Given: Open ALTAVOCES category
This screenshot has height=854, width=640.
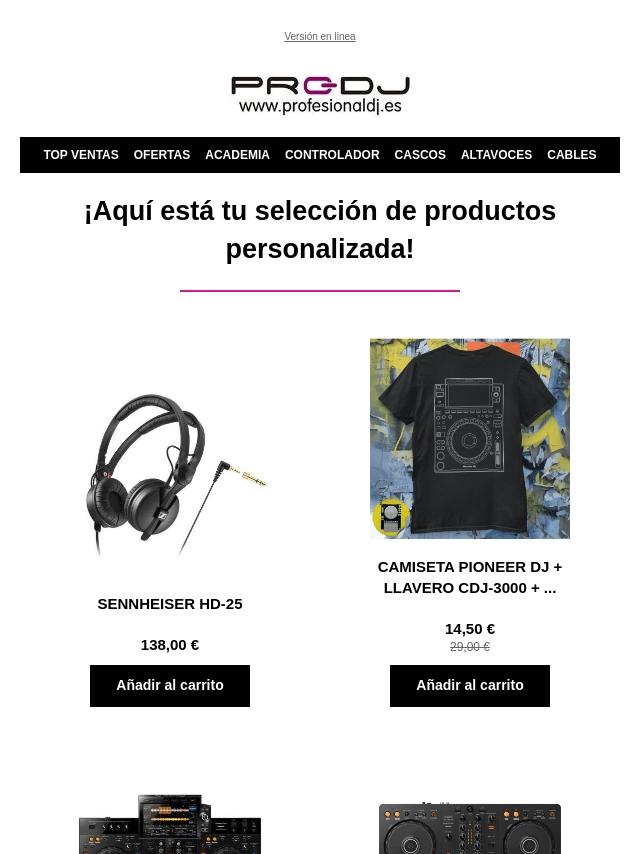Looking at the screenshot, I should (x=496, y=155).
